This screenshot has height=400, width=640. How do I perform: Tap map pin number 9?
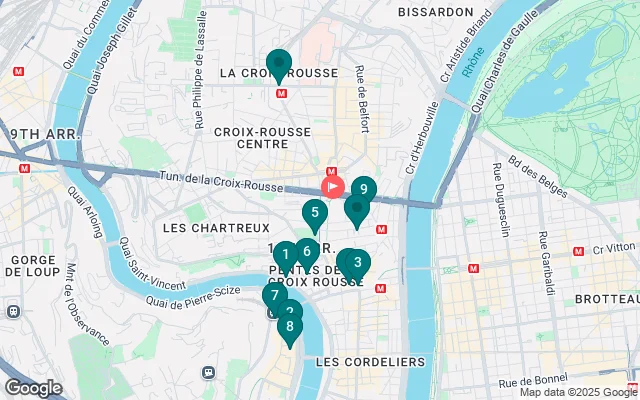point(365,188)
